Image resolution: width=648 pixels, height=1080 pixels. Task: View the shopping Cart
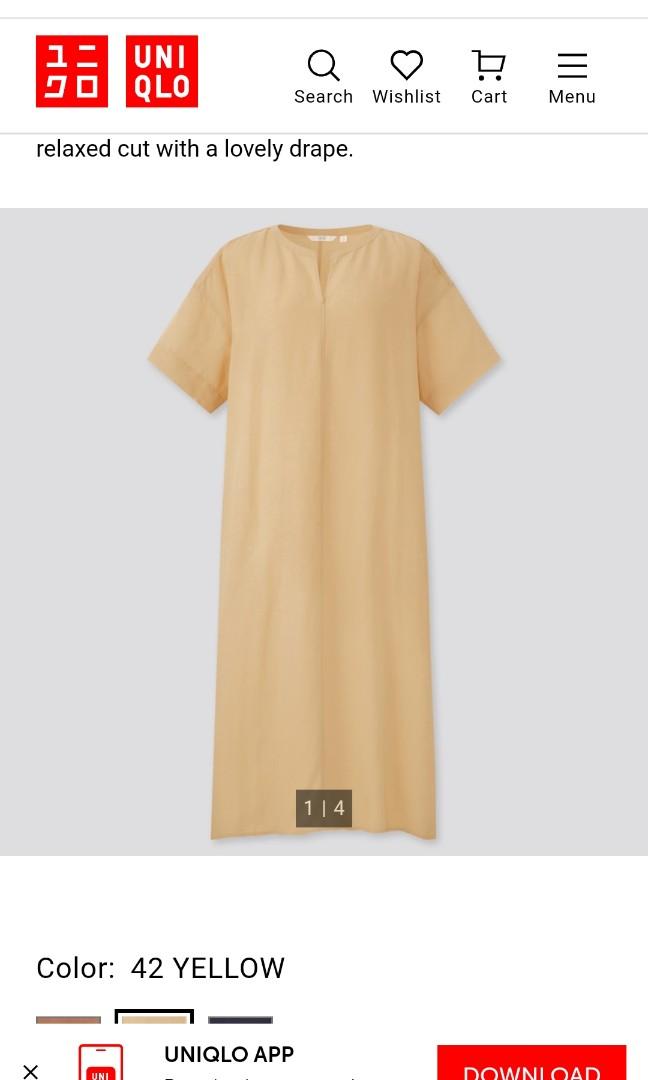point(489,77)
